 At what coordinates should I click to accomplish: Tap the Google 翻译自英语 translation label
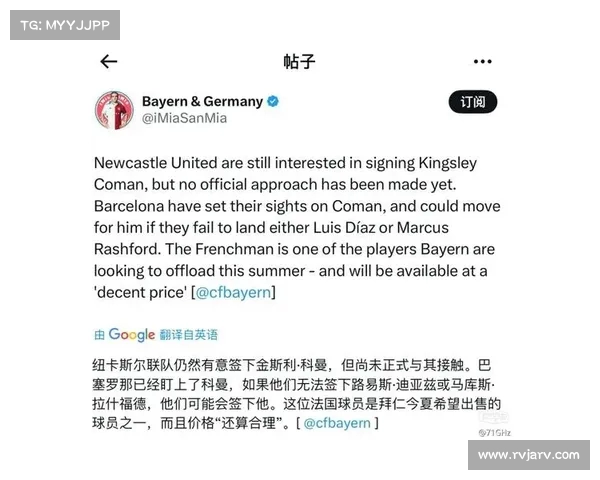[x=156, y=334]
